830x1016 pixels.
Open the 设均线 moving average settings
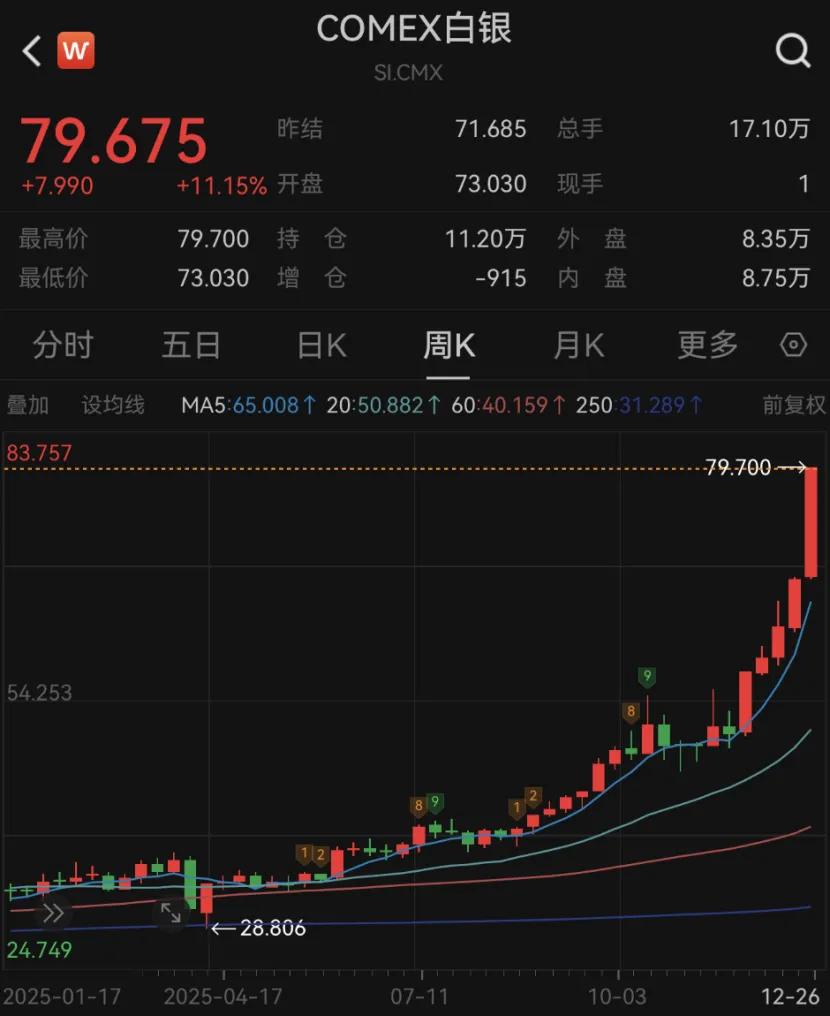tap(111, 406)
